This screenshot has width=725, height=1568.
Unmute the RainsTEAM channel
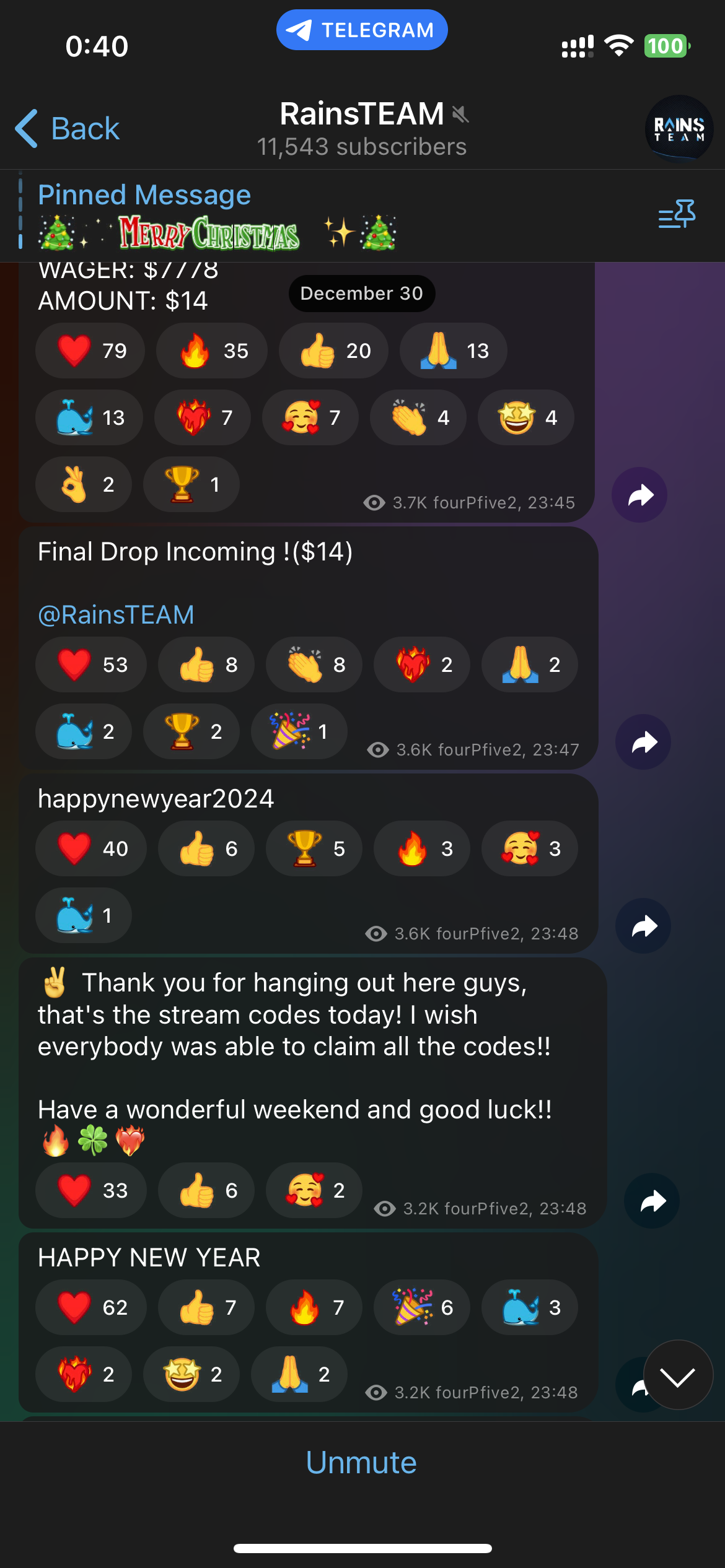[362, 1463]
